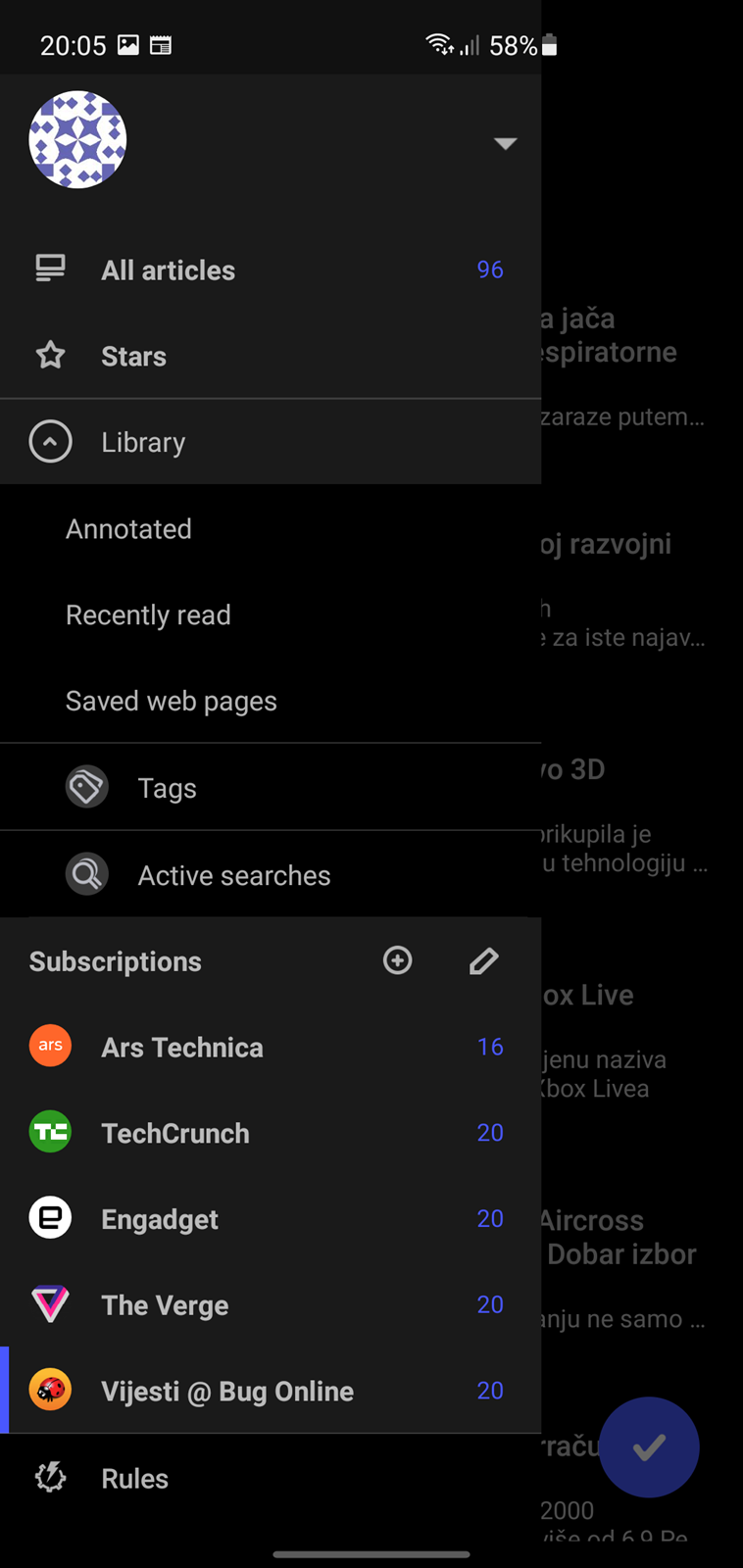This screenshot has height=1568, width=743.
Task: Open TechCrunch feed
Action: (x=271, y=1133)
